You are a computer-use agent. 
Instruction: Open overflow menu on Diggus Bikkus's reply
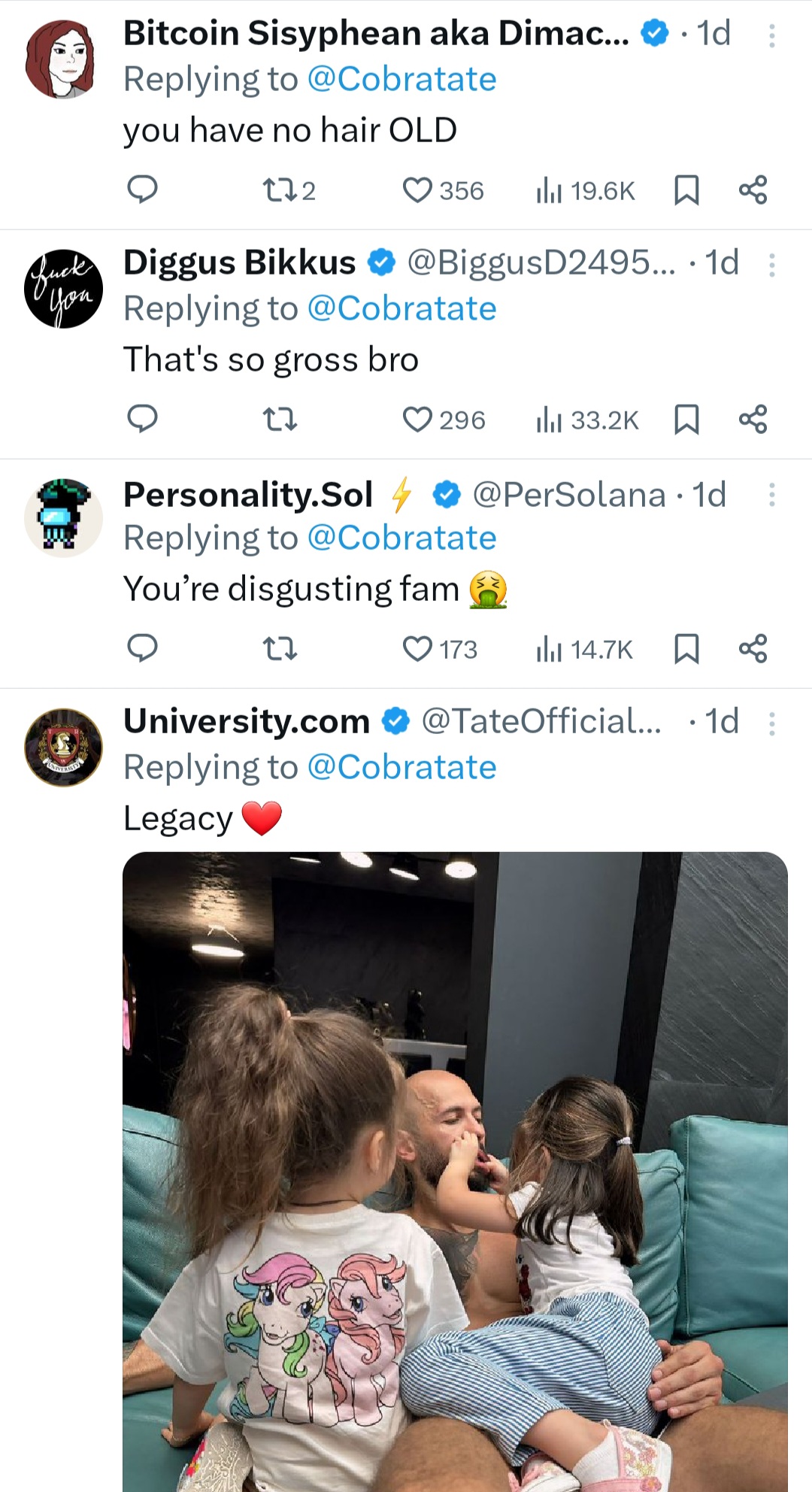point(771,265)
